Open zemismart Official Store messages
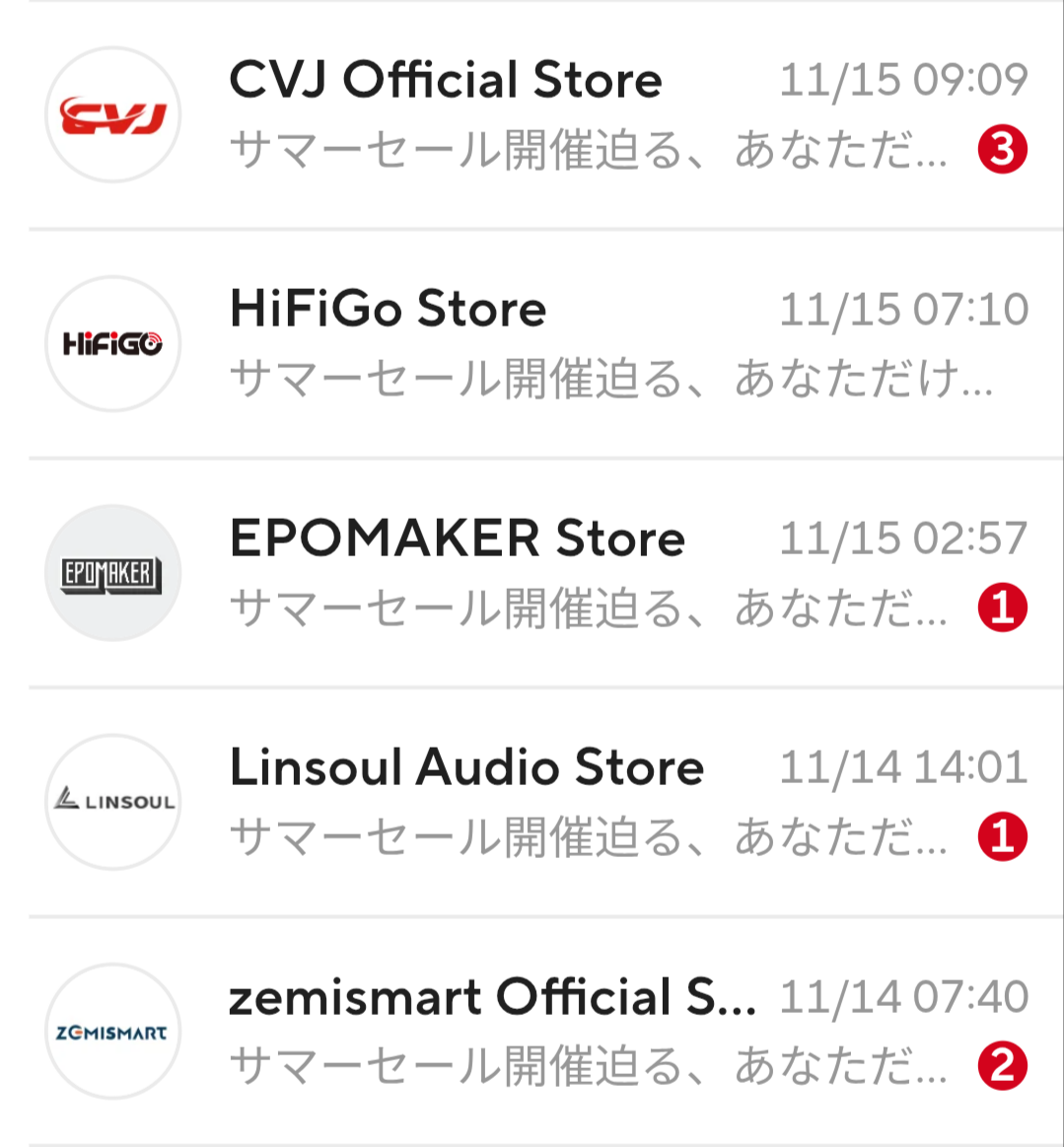This screenshot has width=1064, height=1147. 532,1031
